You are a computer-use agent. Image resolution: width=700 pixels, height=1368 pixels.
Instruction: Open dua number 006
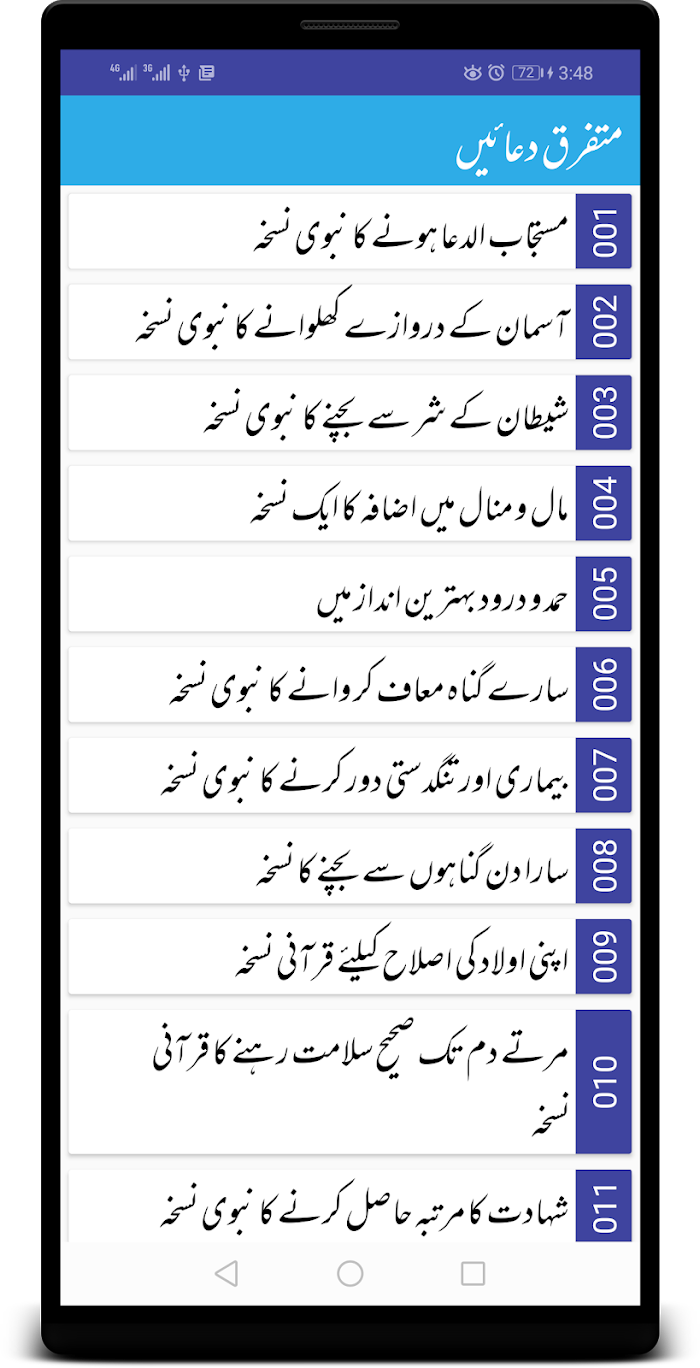(x=350, y=685)
